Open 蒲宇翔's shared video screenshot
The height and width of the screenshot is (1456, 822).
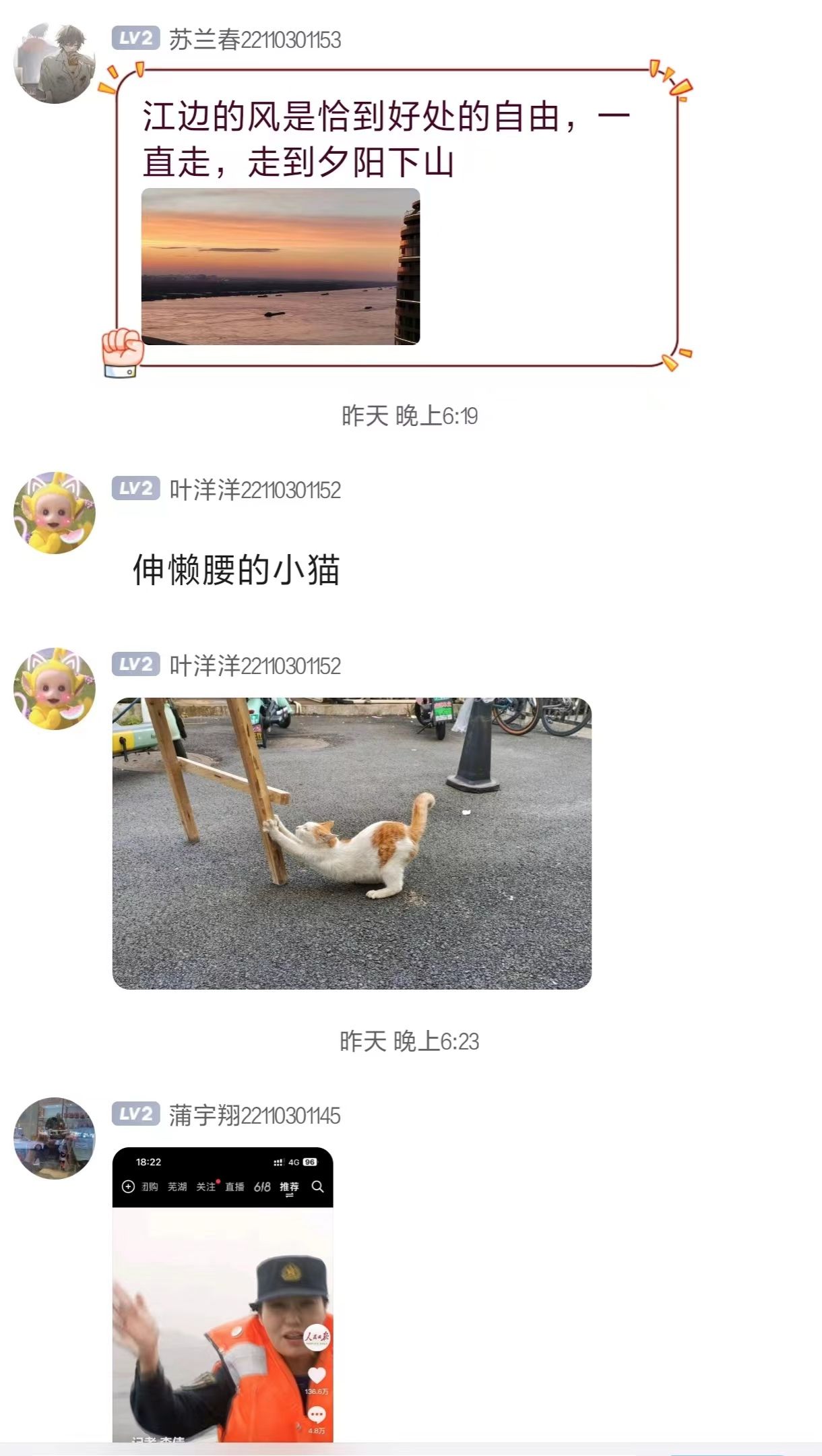click(x=222, y=1294)
